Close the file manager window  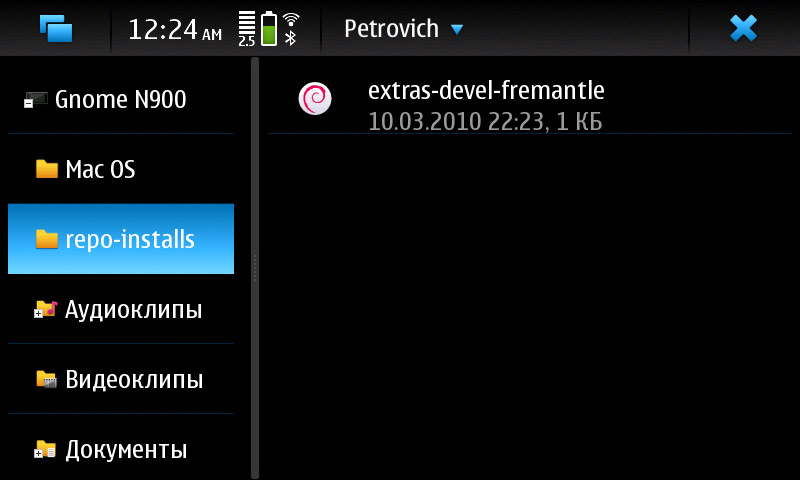point(743,28)
